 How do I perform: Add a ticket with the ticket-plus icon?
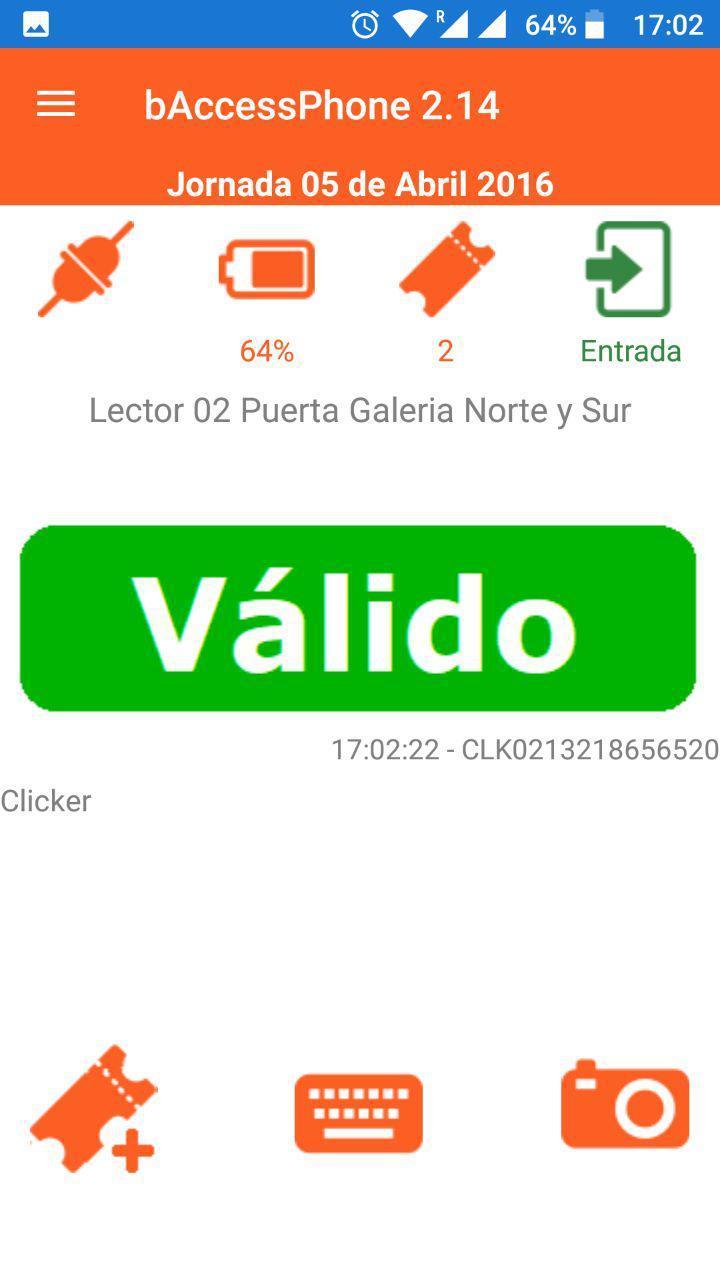point(94,1110)
